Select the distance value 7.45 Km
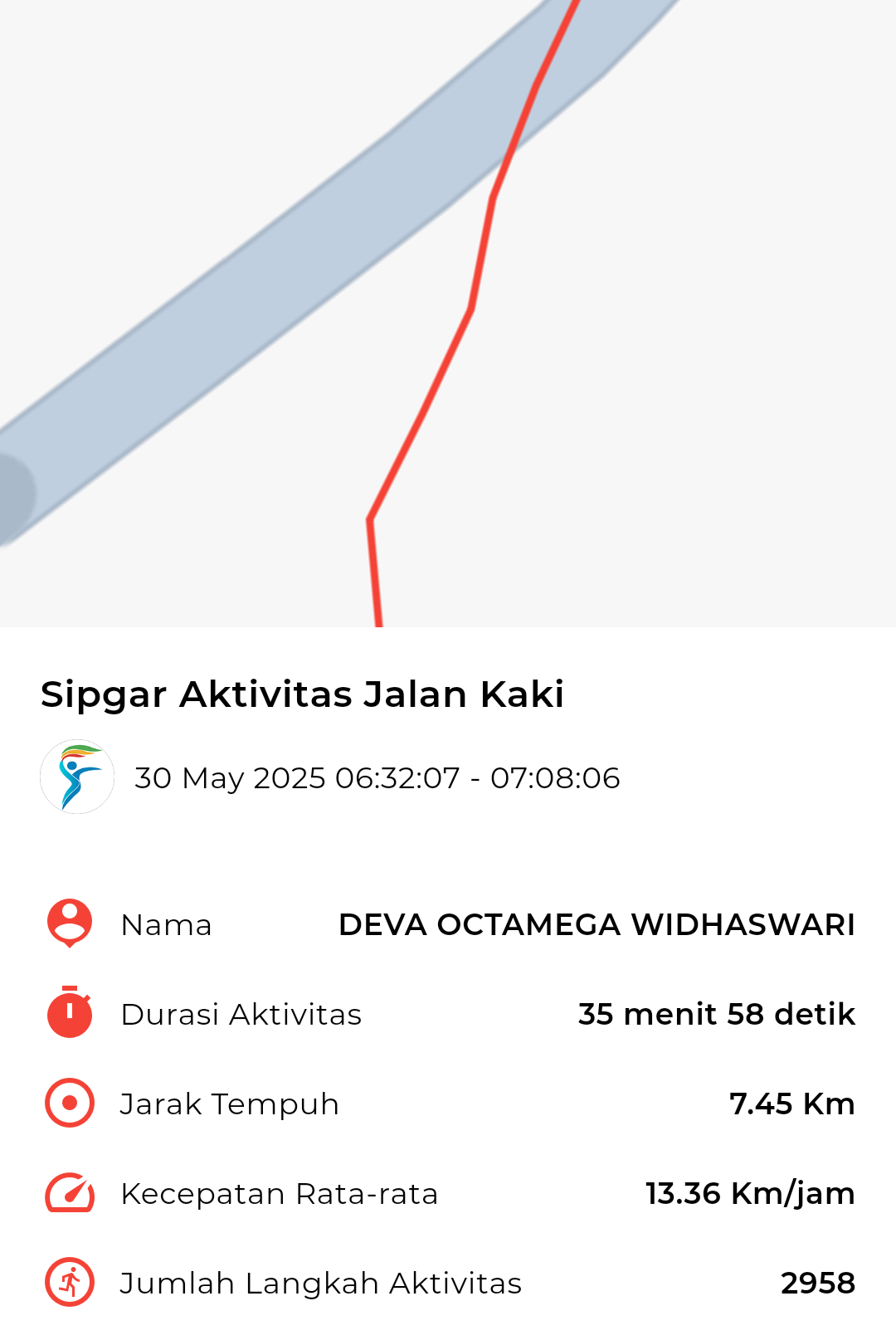 click(791, 1104)
